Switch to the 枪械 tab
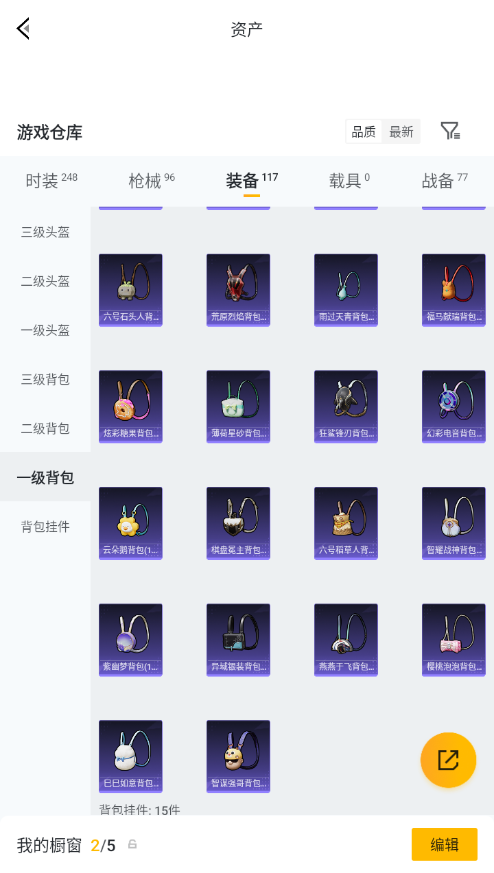 click(151, 180)
